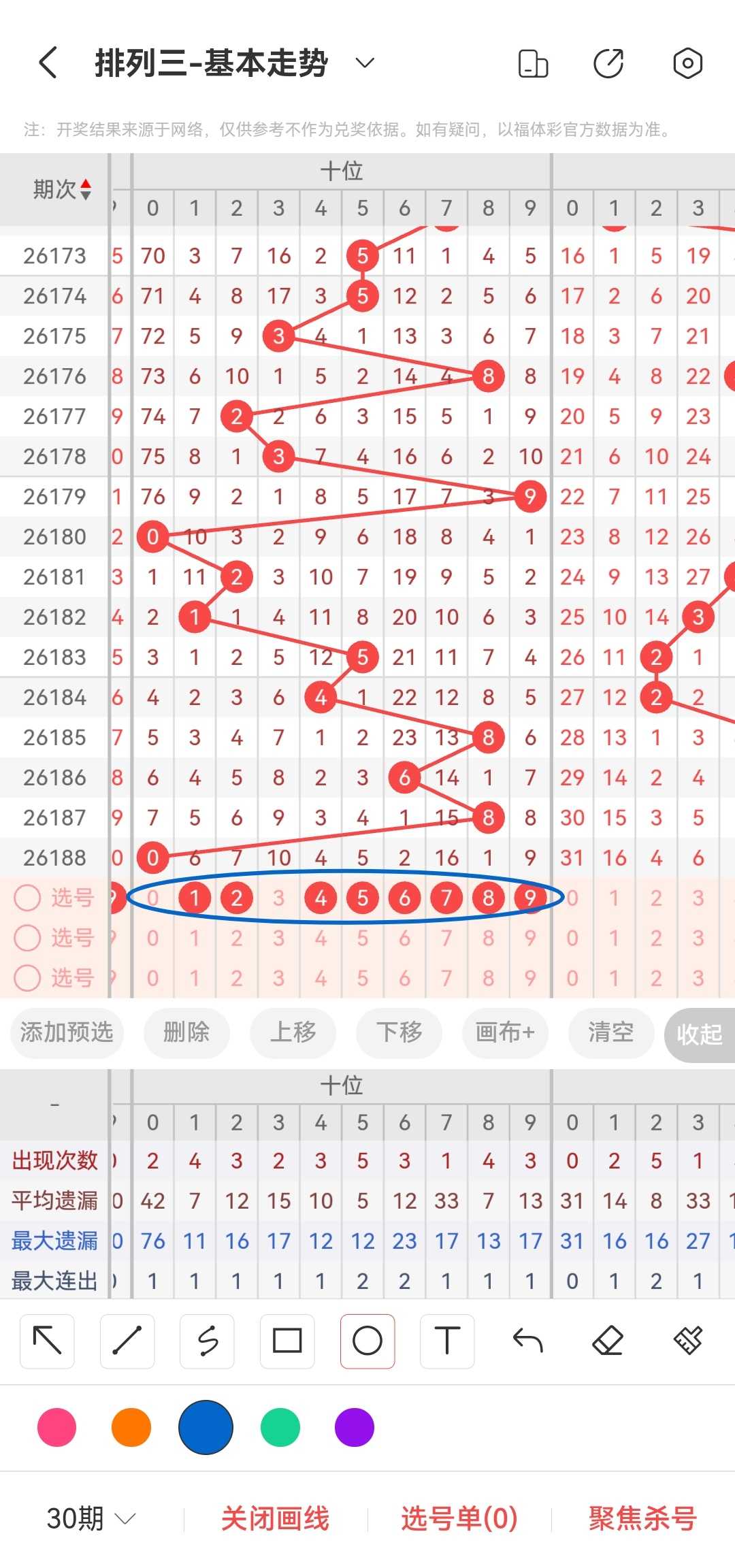Tap 上移 to move selection up
The height and width of the screenshot is (1568, 735).
293,1033
